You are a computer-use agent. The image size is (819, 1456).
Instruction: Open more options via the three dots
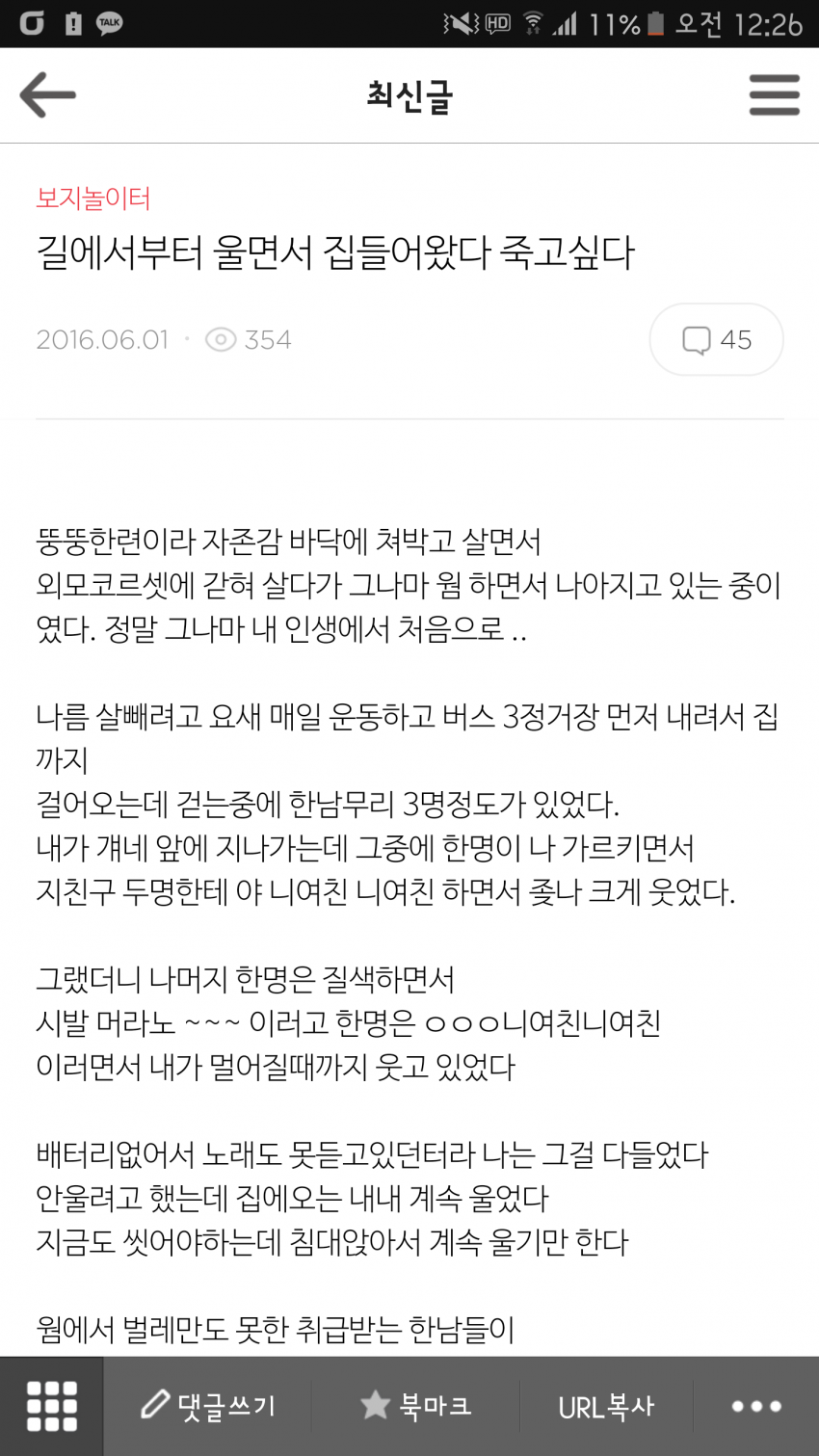[x=756, y=1406]
